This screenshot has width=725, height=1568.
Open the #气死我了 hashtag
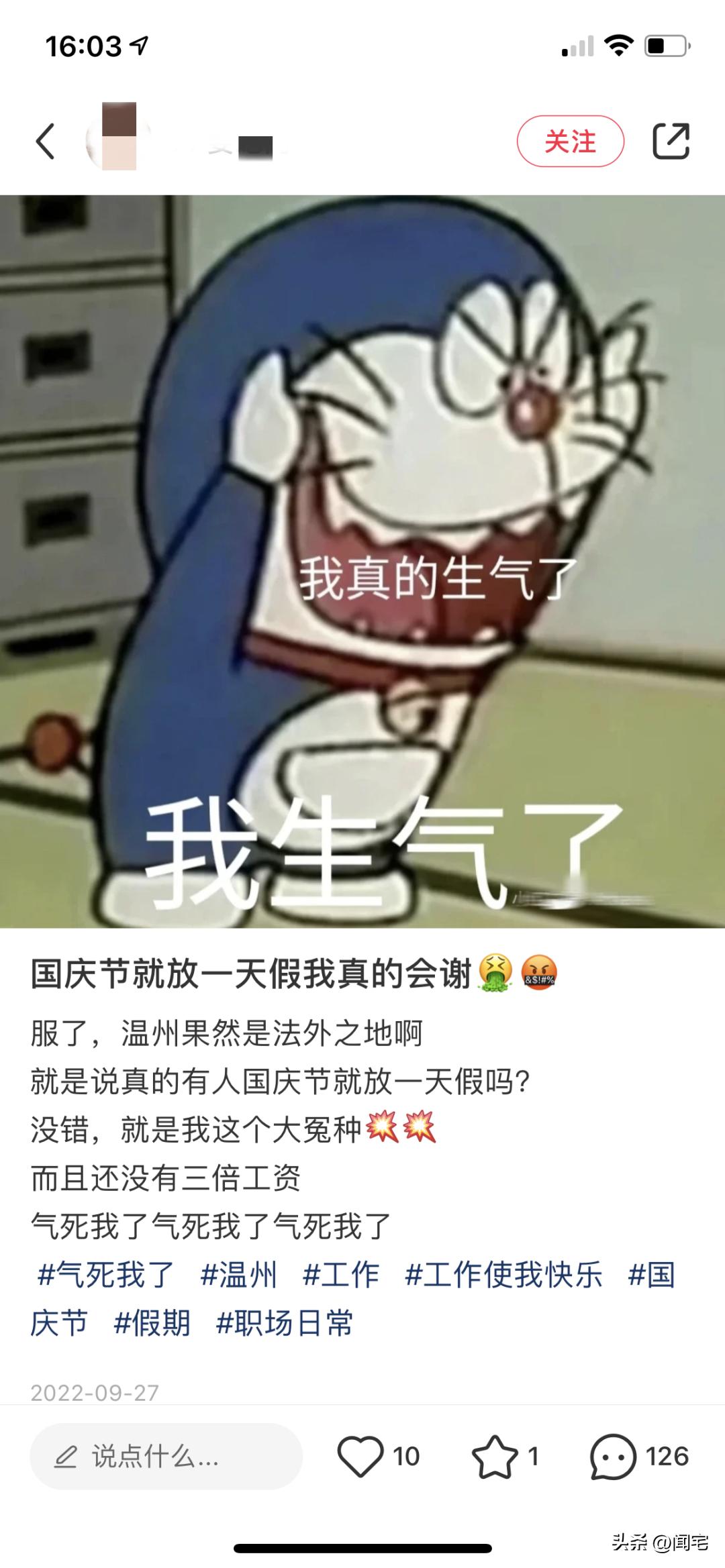point(106,1275)
